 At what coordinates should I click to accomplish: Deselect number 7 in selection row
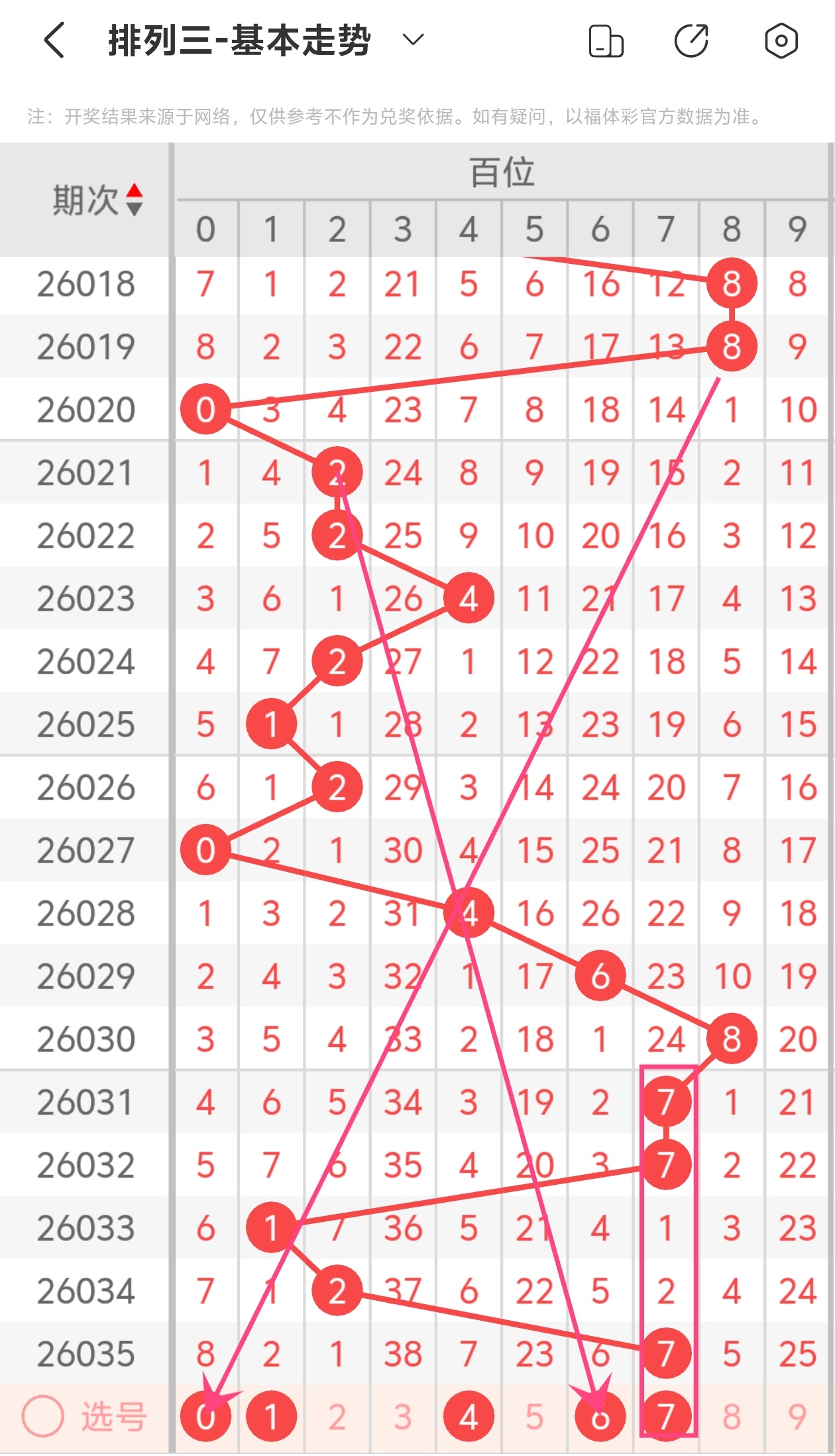pyautogui.click(x=666, y=1417)
